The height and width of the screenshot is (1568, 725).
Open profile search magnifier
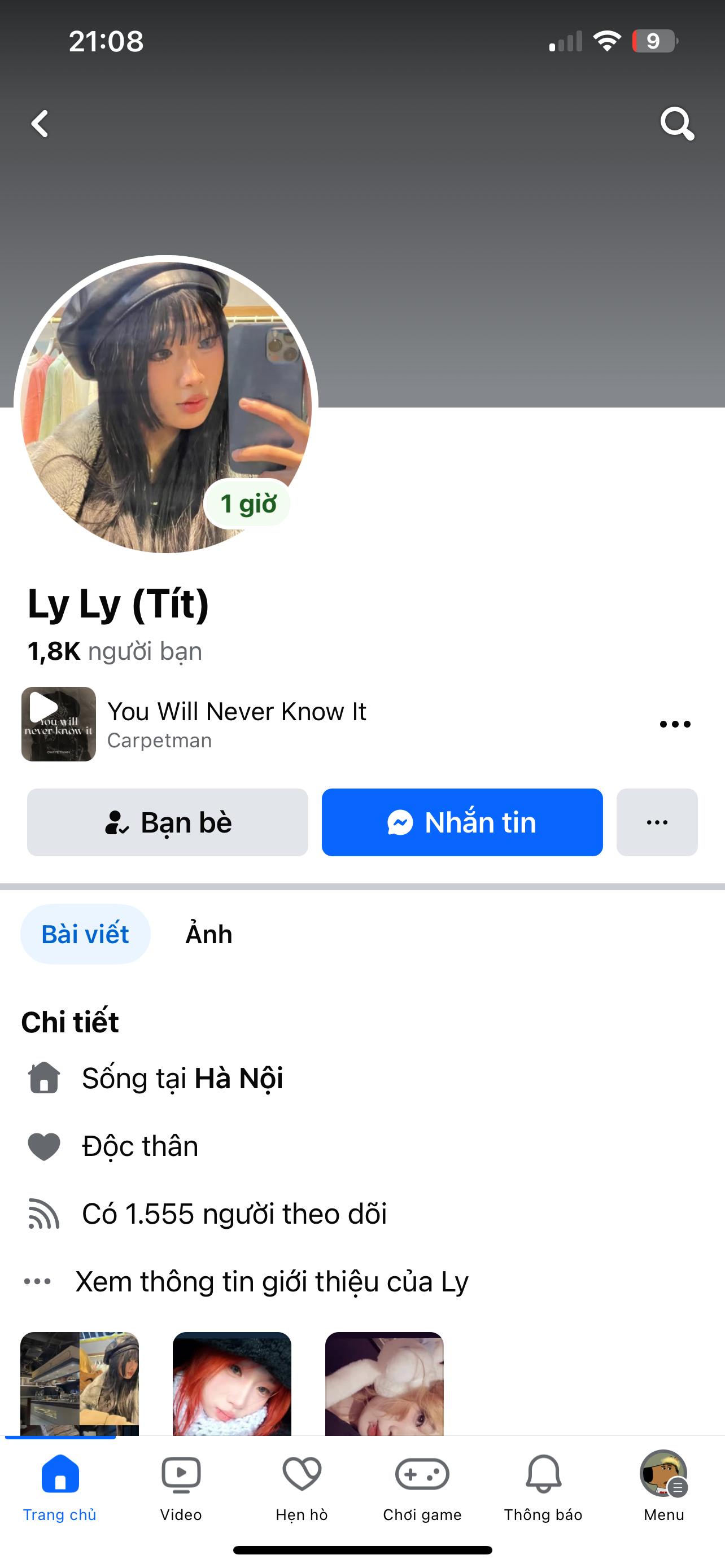[x=676, y=124]
